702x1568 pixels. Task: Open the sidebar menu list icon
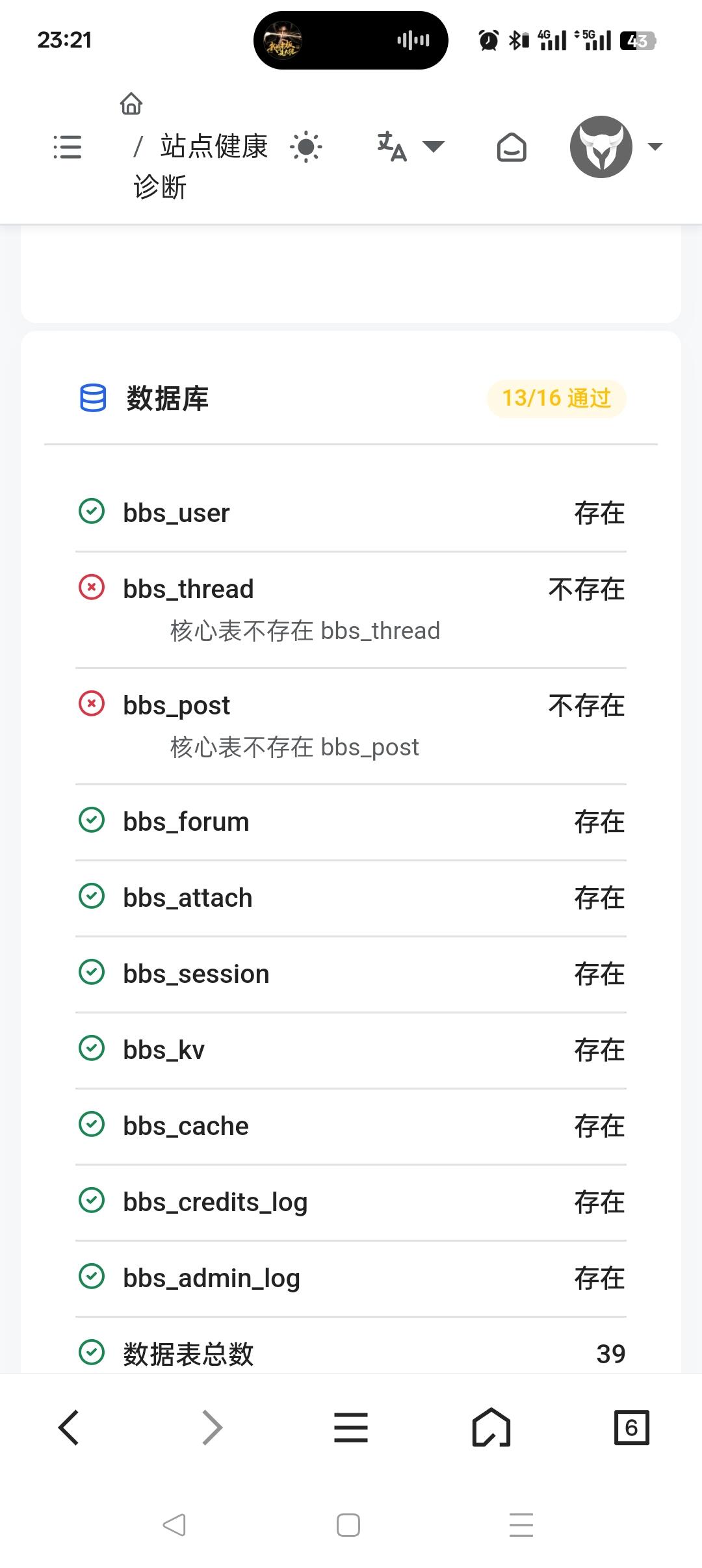68,147
